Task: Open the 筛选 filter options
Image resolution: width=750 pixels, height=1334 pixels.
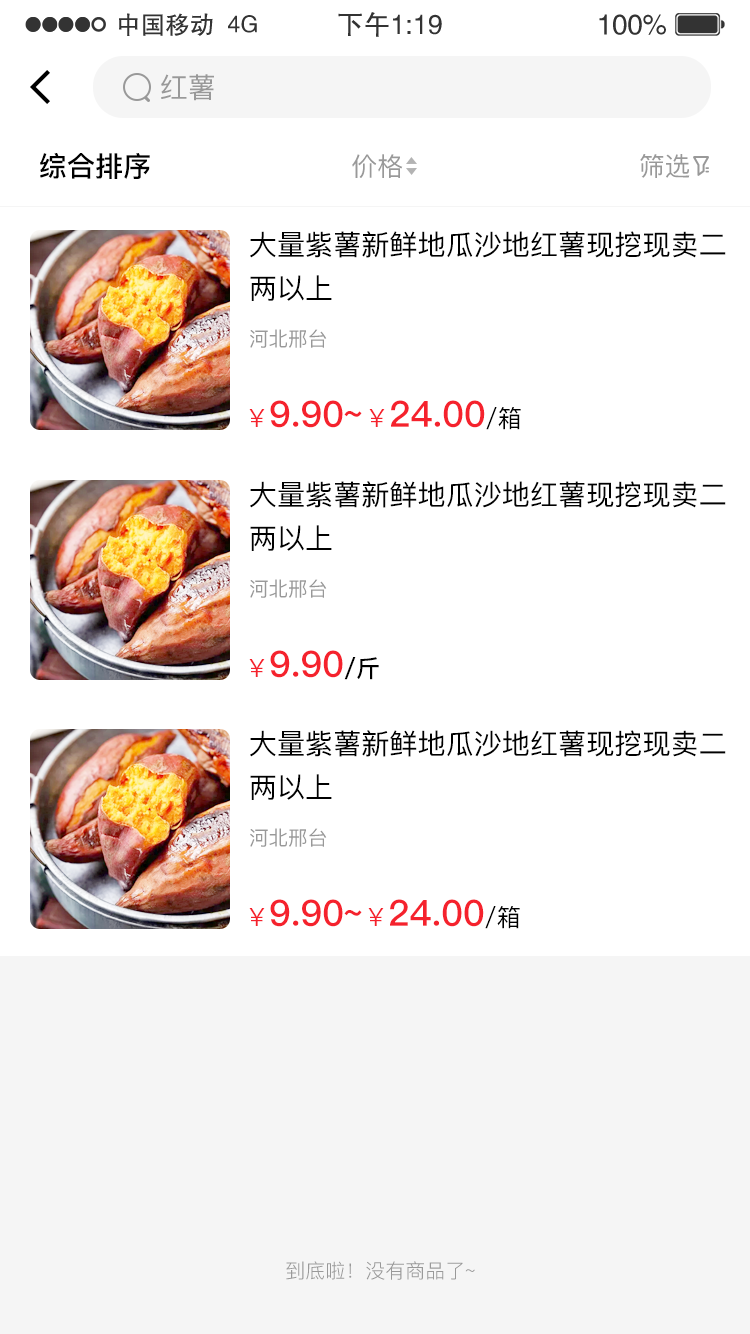Action: click(x=674, y=167)
